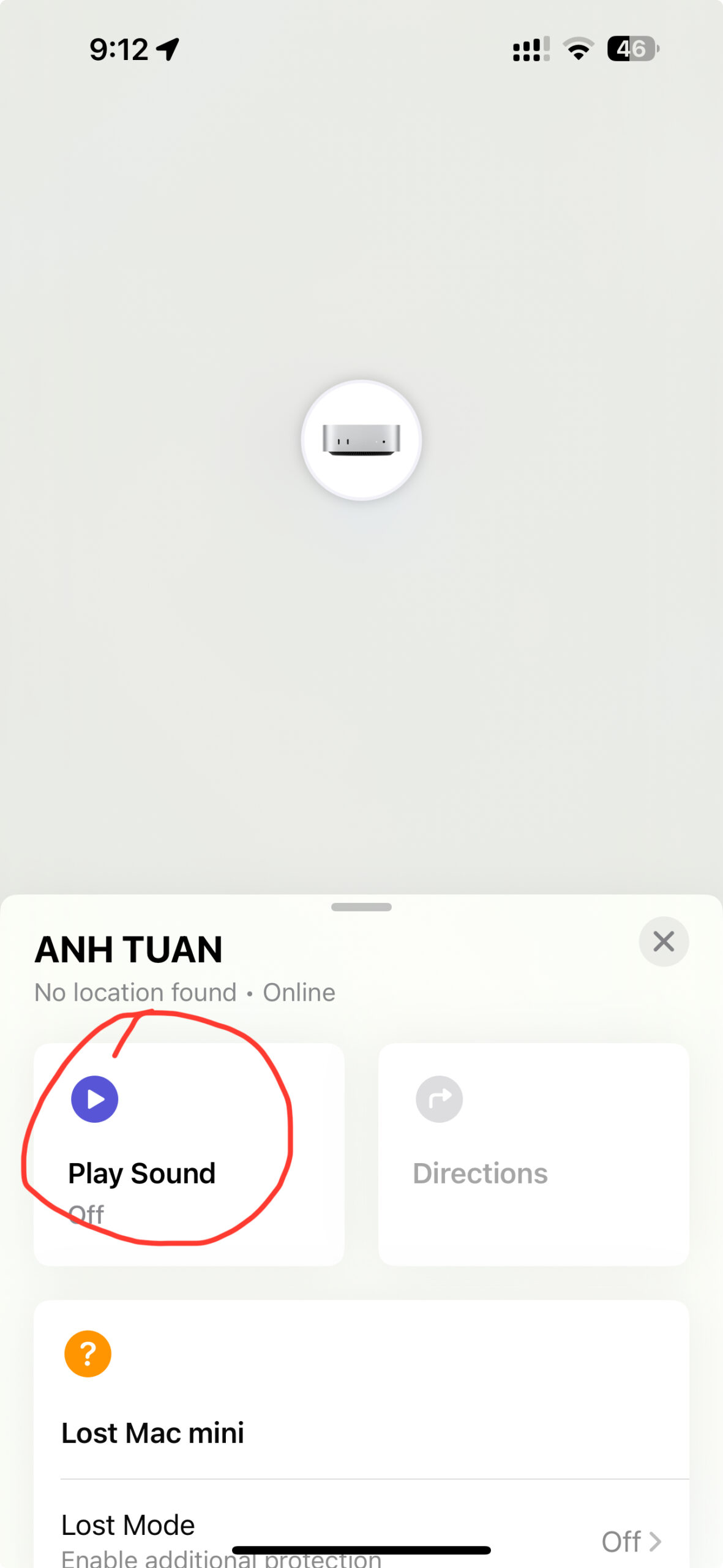
Task: Get Directions to the Mac mini
Action: coord(531,1151)
